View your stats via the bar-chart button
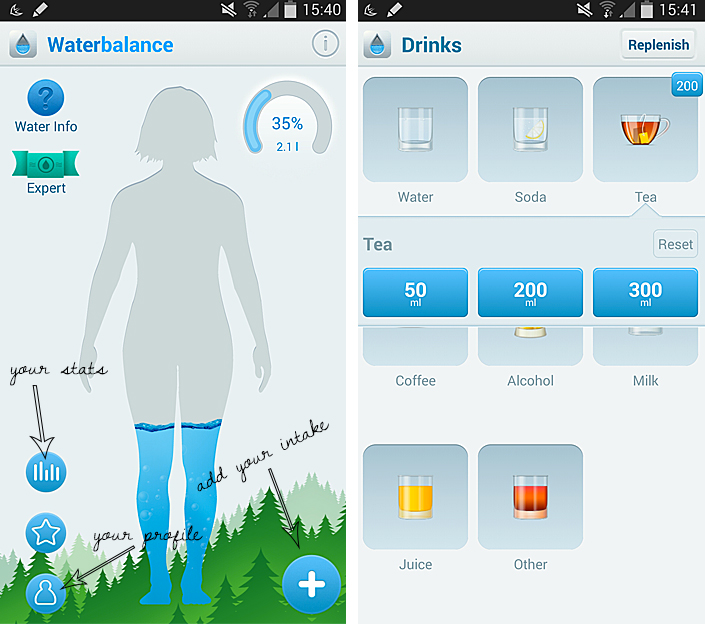 [46, 471]
